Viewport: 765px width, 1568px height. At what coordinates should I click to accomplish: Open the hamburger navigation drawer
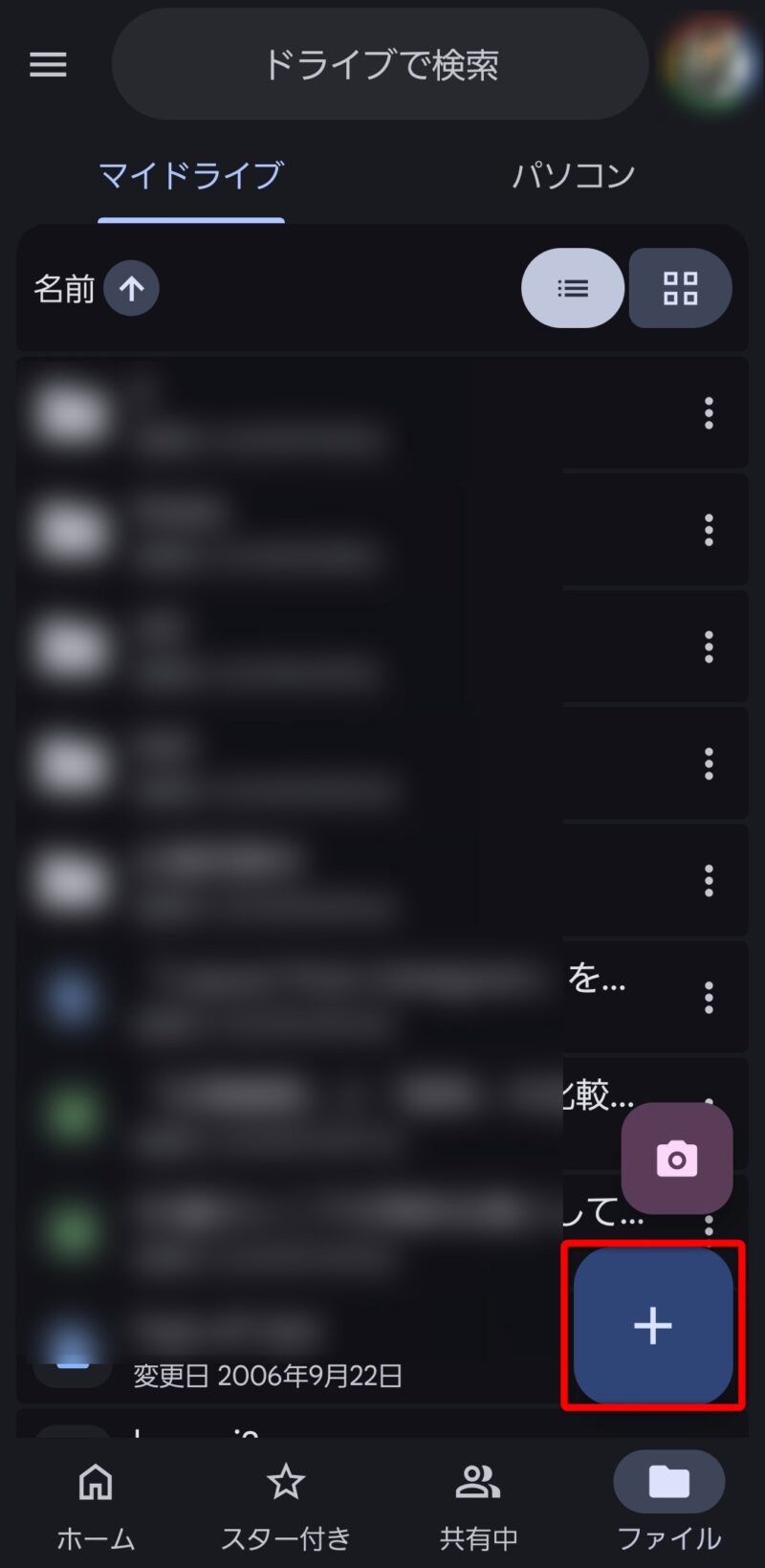coord(48,65)
